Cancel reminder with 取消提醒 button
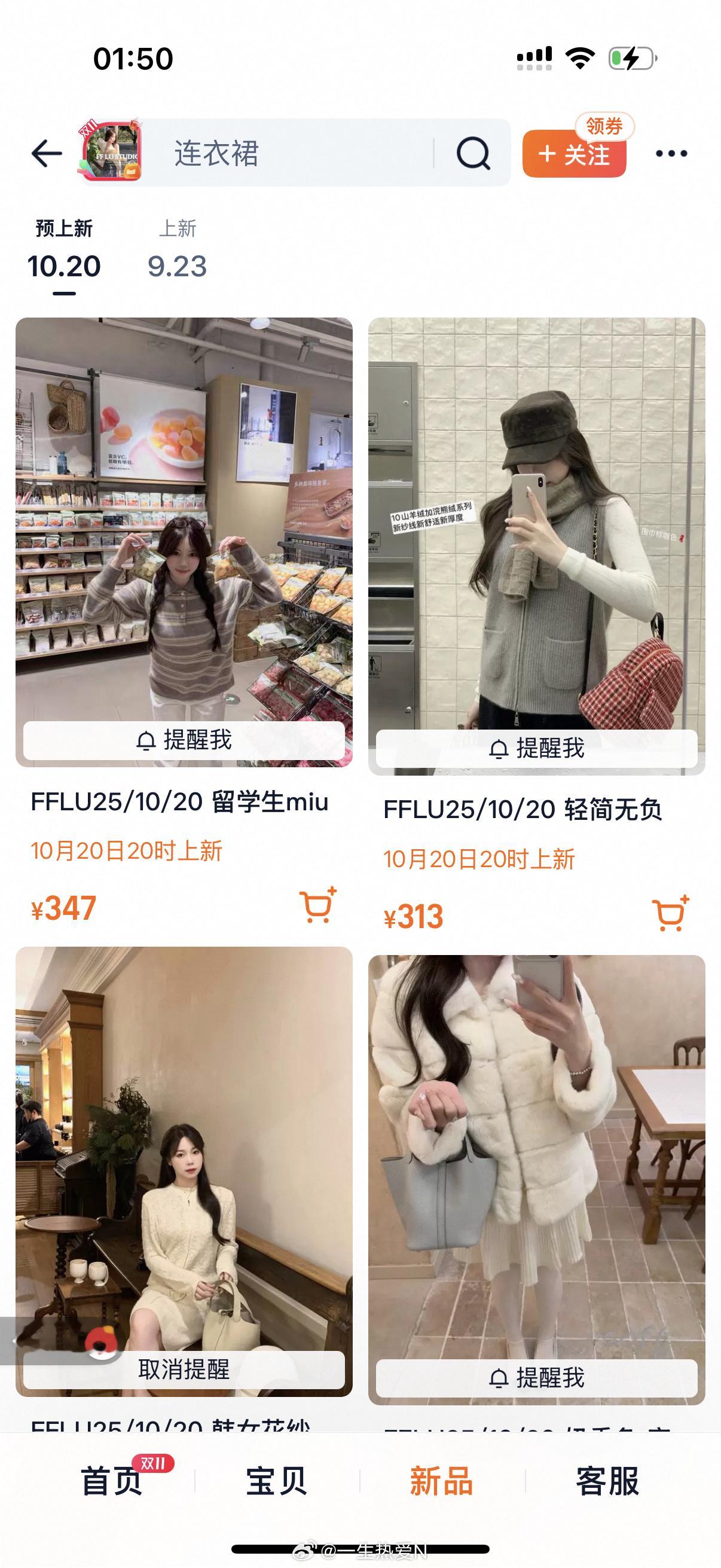The height and width of the screenshot is (1568, 721). (184, 1369)
